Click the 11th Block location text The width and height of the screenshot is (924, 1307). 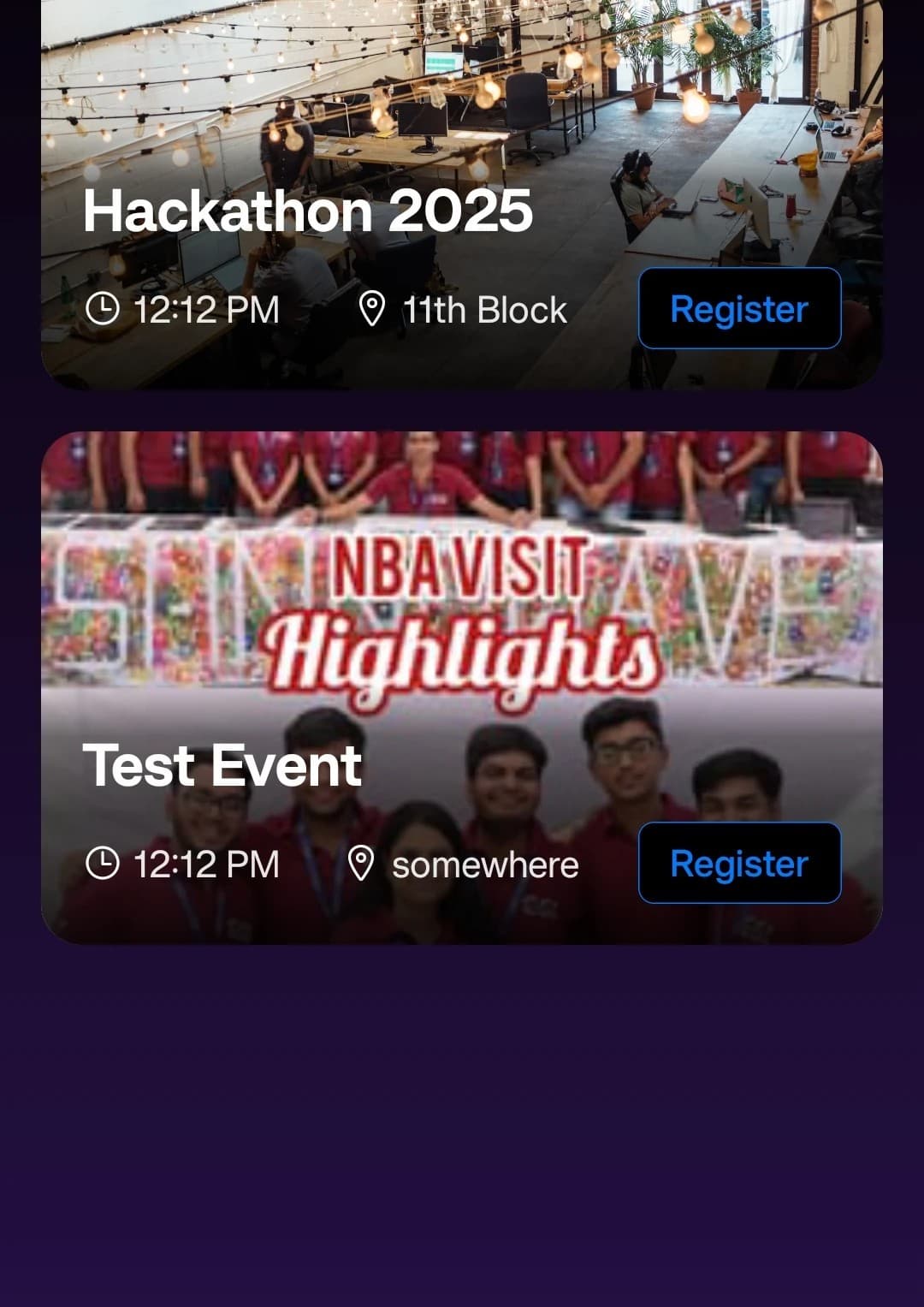click(483, 309)
